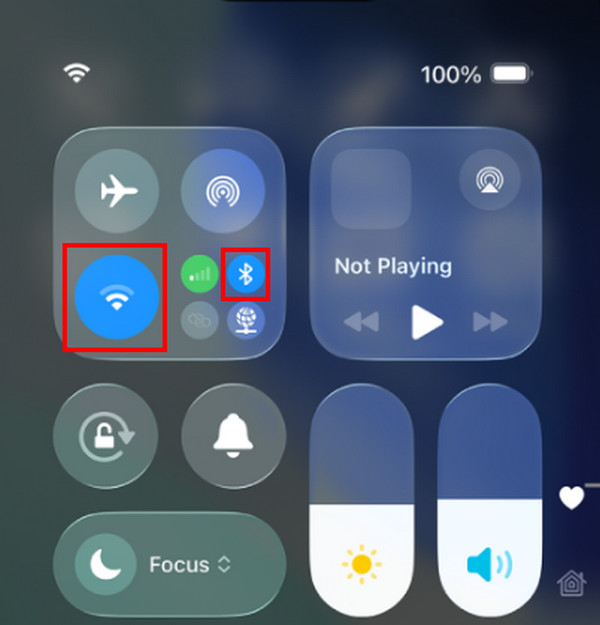
Task: Toggle the VPN globe button
Action: (x=245, y=320)
